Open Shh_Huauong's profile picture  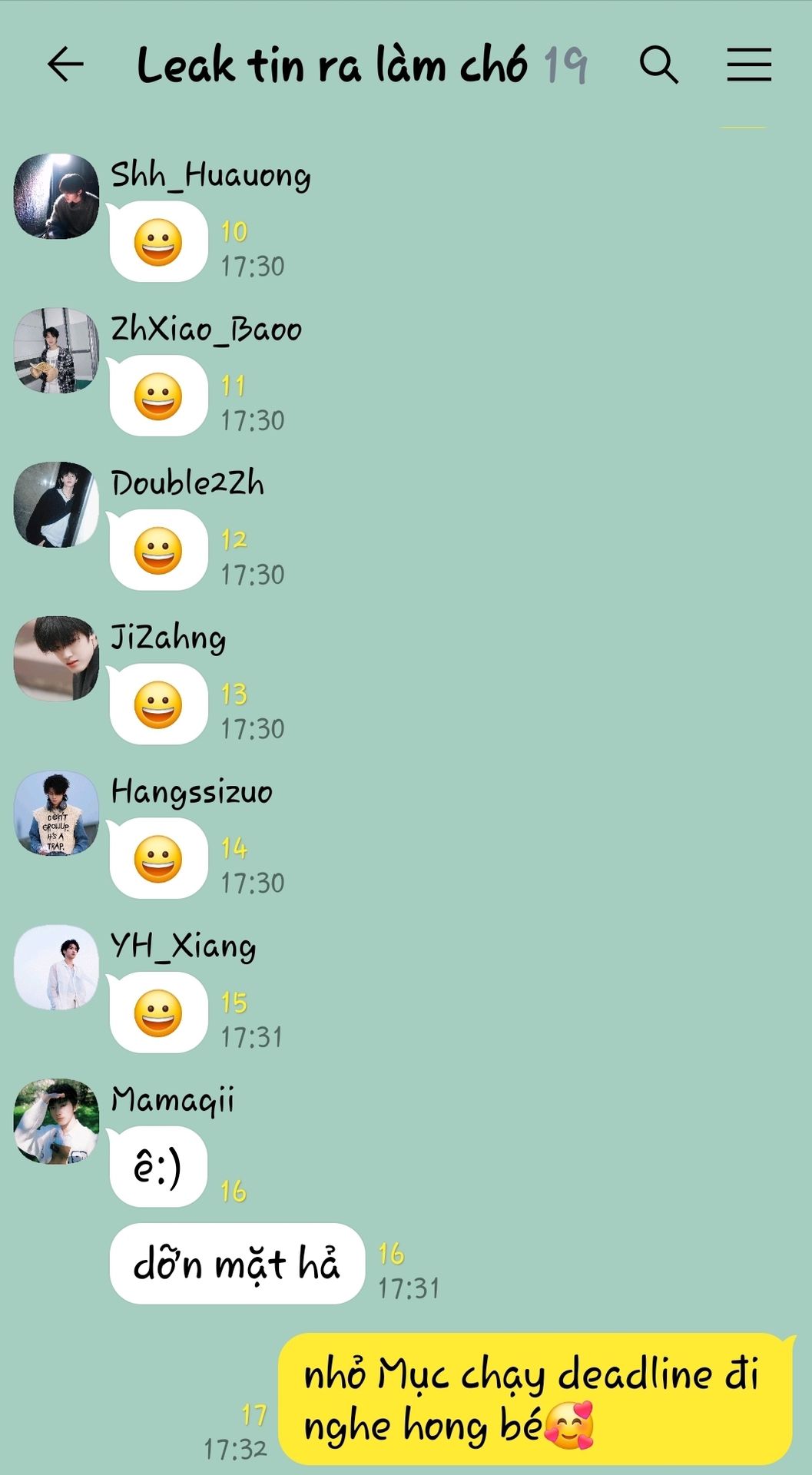pyautogui.click(x=56, y=196)
